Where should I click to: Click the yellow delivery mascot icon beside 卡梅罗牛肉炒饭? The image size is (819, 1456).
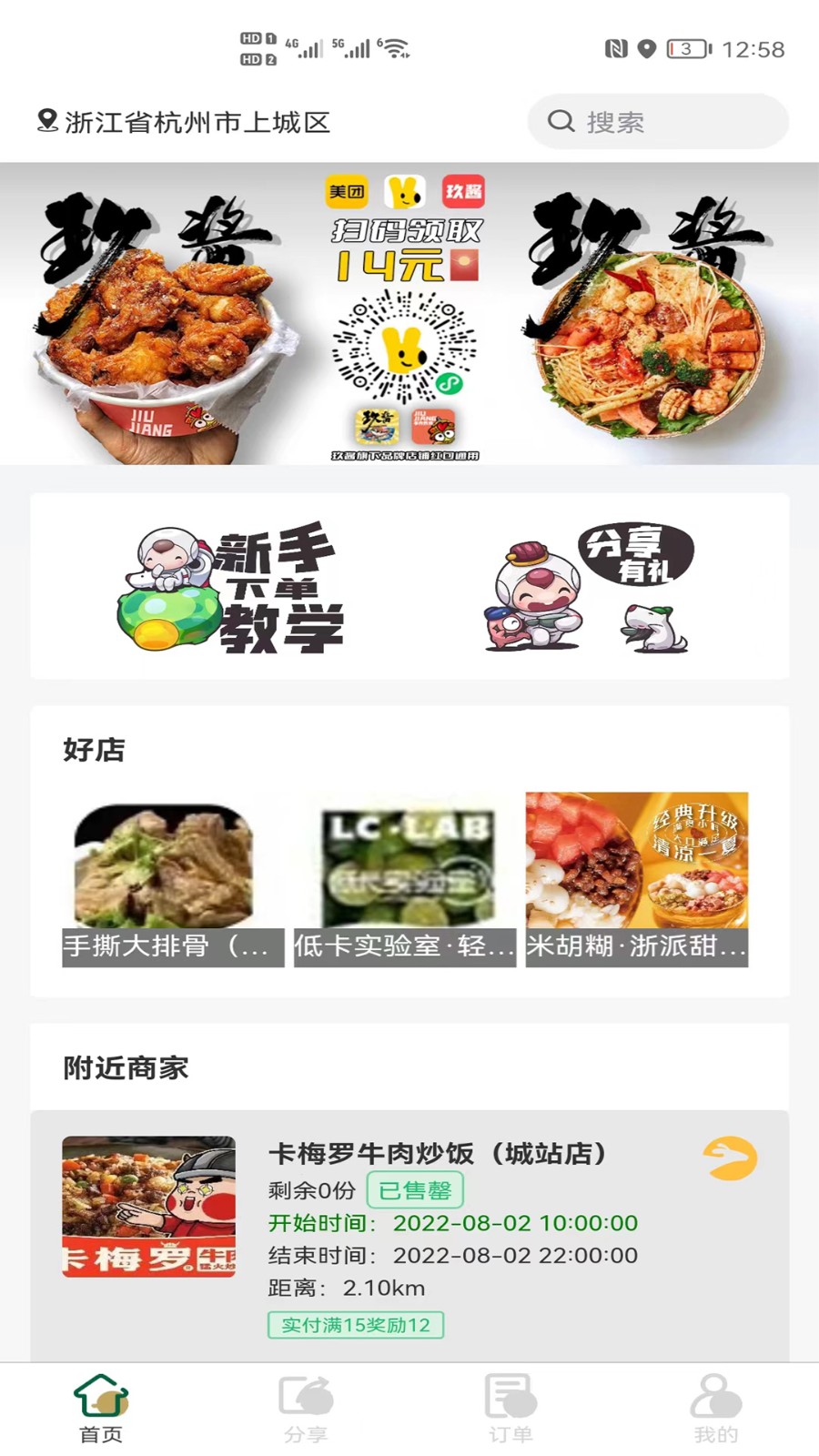point(729,1158)
